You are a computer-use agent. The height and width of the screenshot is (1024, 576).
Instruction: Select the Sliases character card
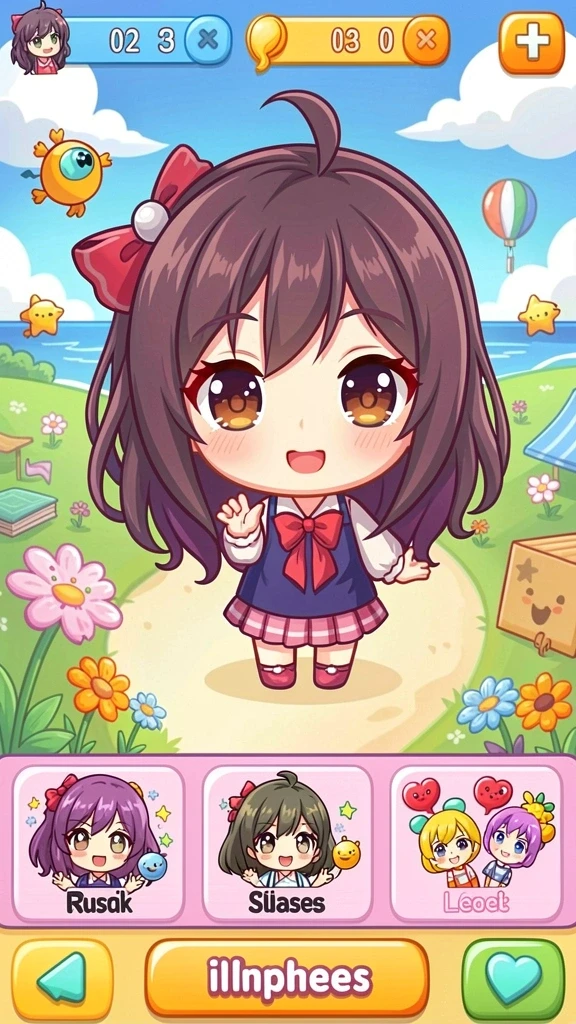(x=287, y=842)
